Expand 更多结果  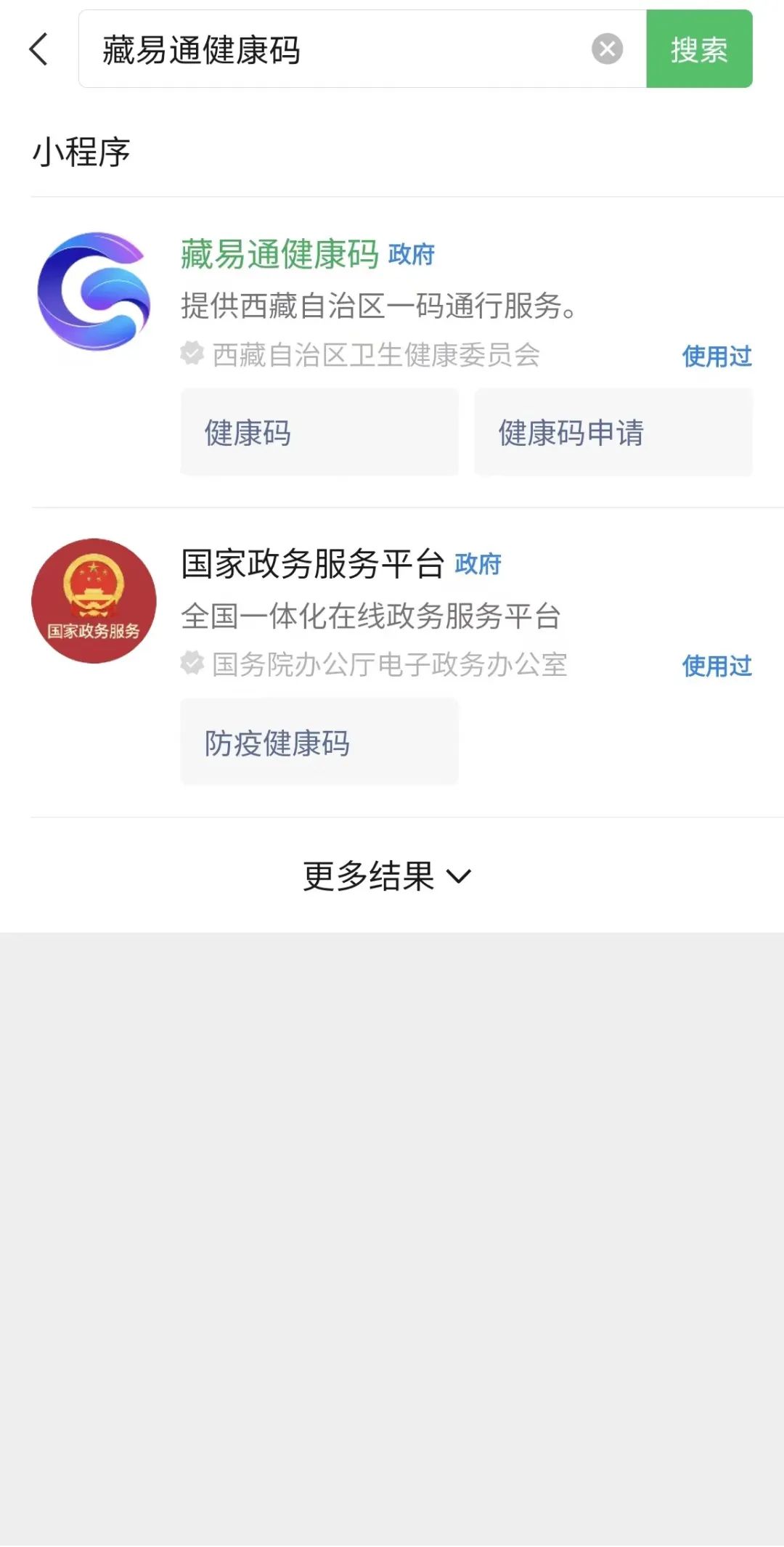click(387, 875)
